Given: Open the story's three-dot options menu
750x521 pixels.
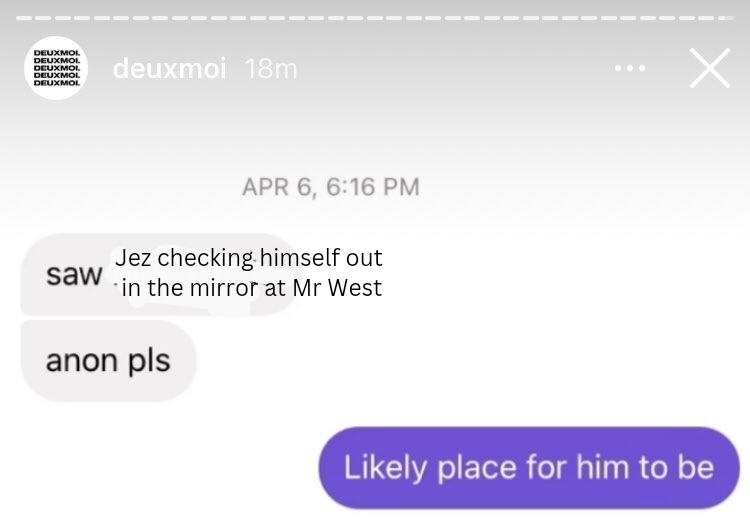Looking at the screenshot, I should [630, 69].
